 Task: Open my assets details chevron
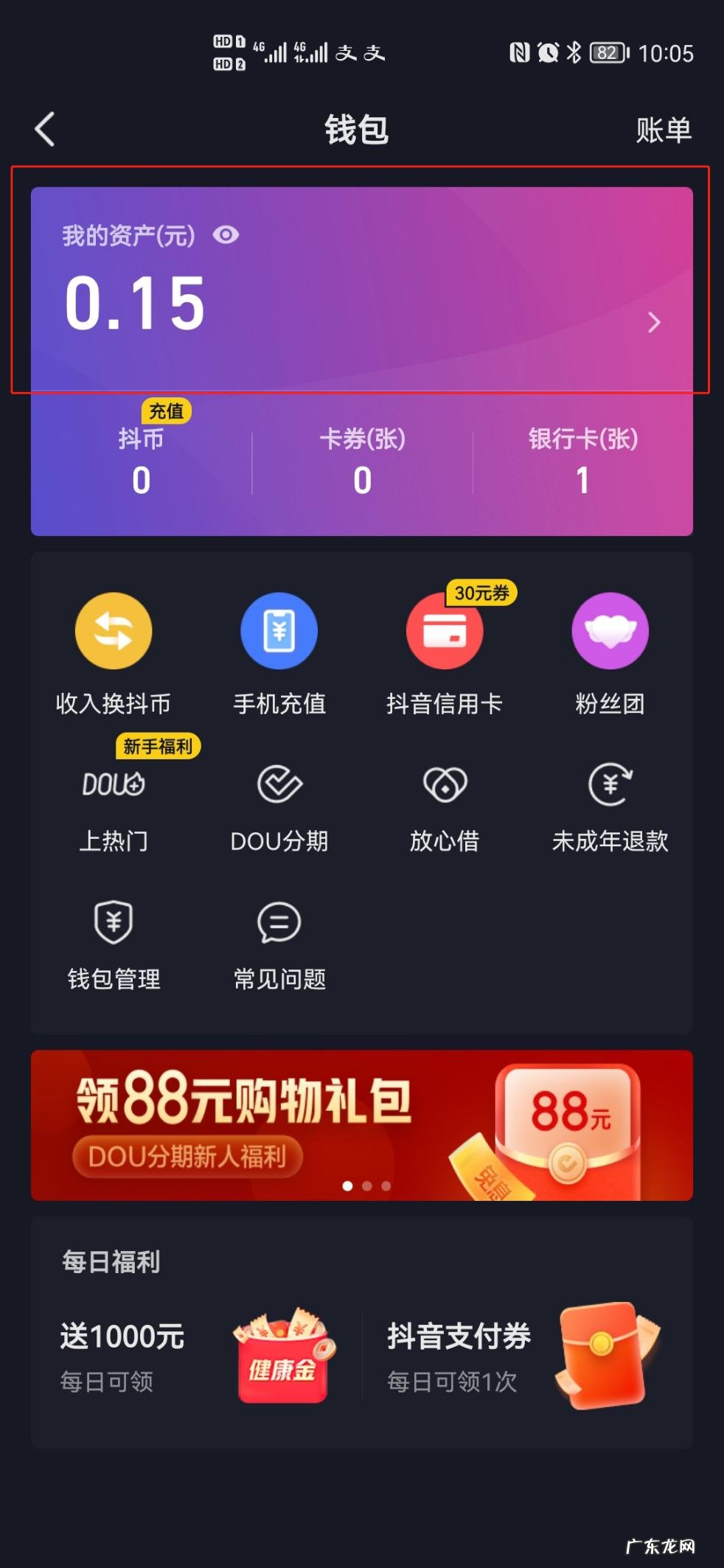click(653, 322)
